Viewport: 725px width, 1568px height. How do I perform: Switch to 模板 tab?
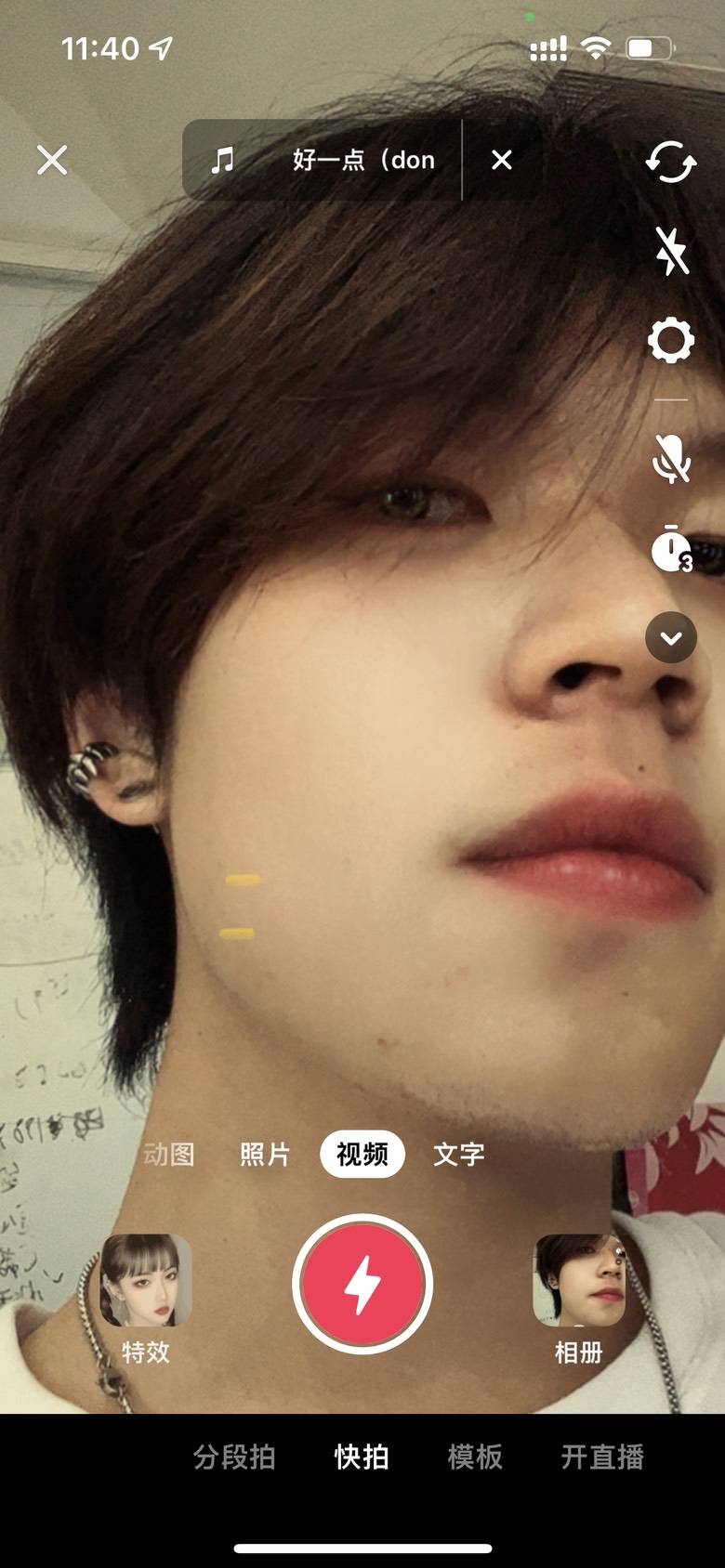(475, 1457)
